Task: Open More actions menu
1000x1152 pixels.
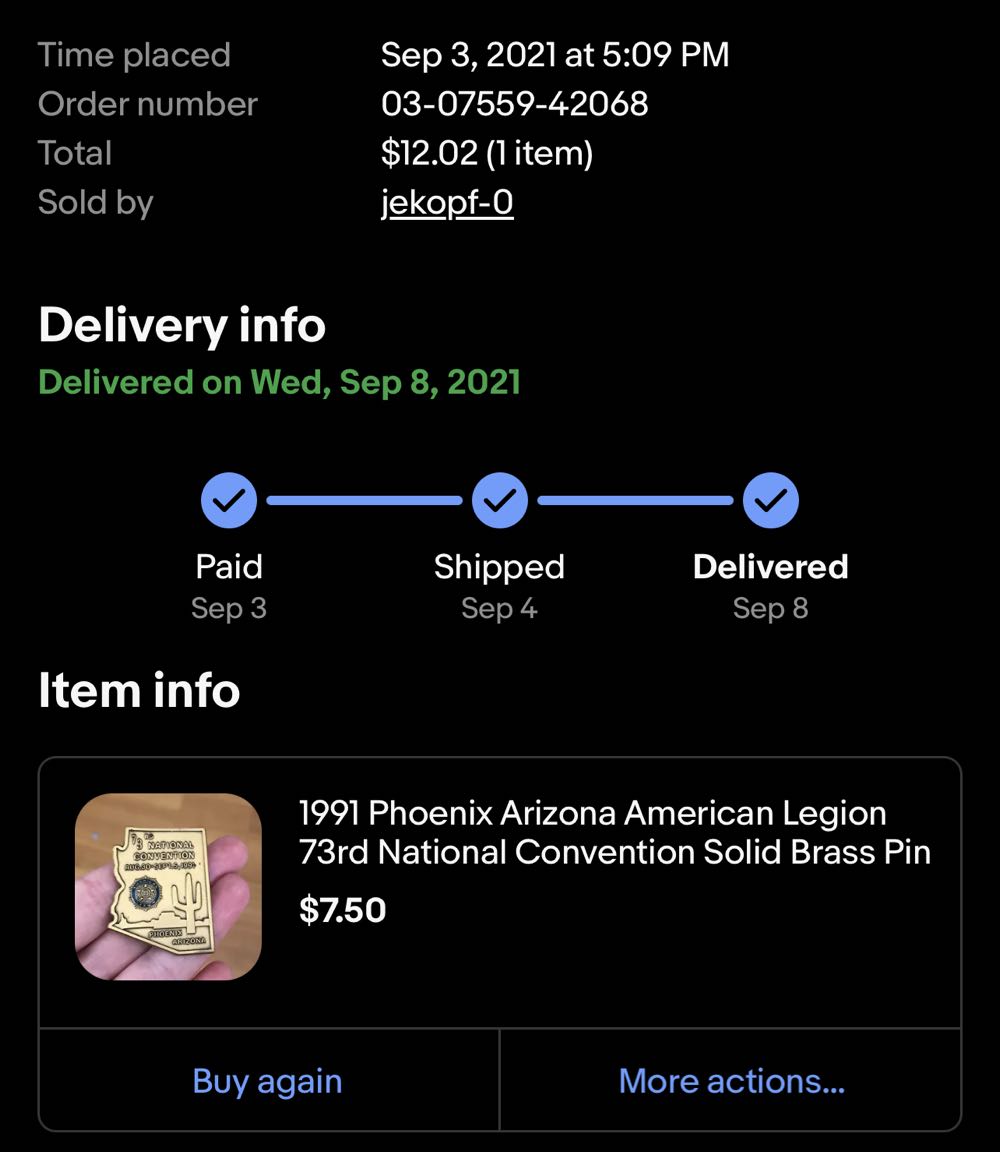Action: [731, 1081]
